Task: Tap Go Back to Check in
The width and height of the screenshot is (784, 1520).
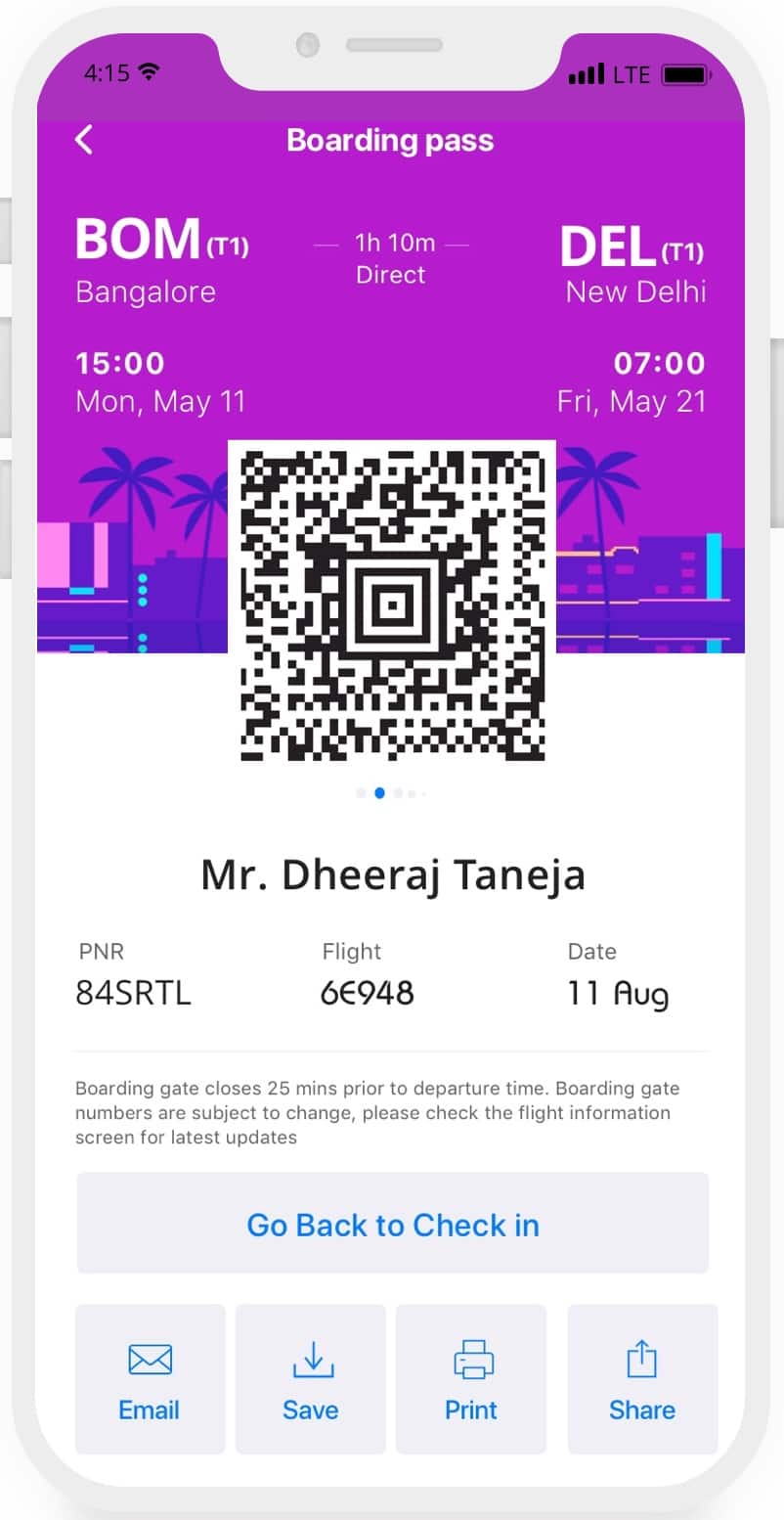Action: pyautogui.click(x=392, y=1224)
